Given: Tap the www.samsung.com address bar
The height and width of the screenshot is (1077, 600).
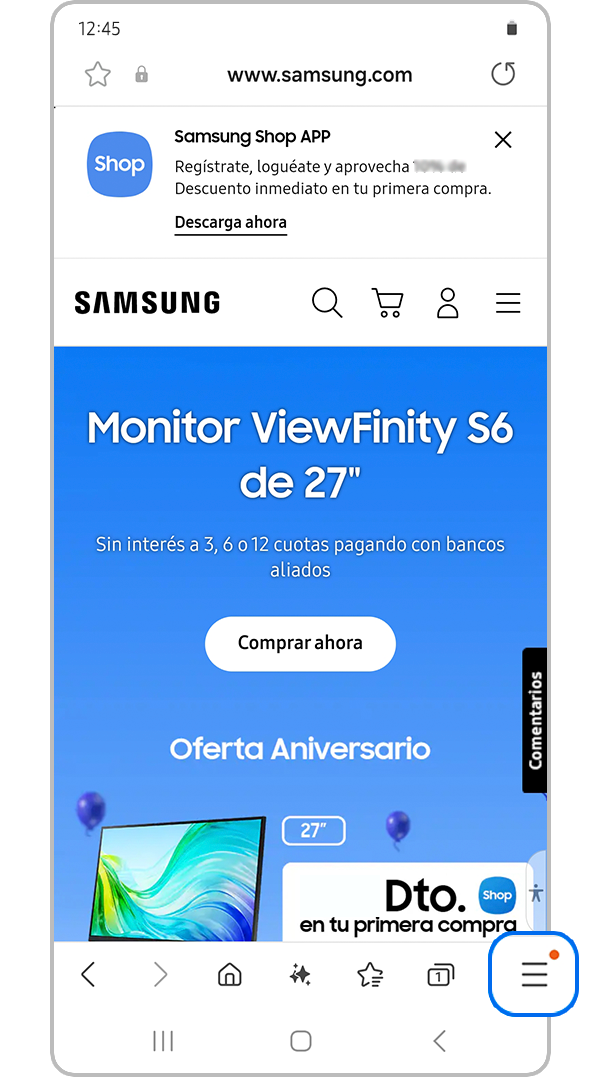Looking at the screenshot, I should tap(319, 74).
